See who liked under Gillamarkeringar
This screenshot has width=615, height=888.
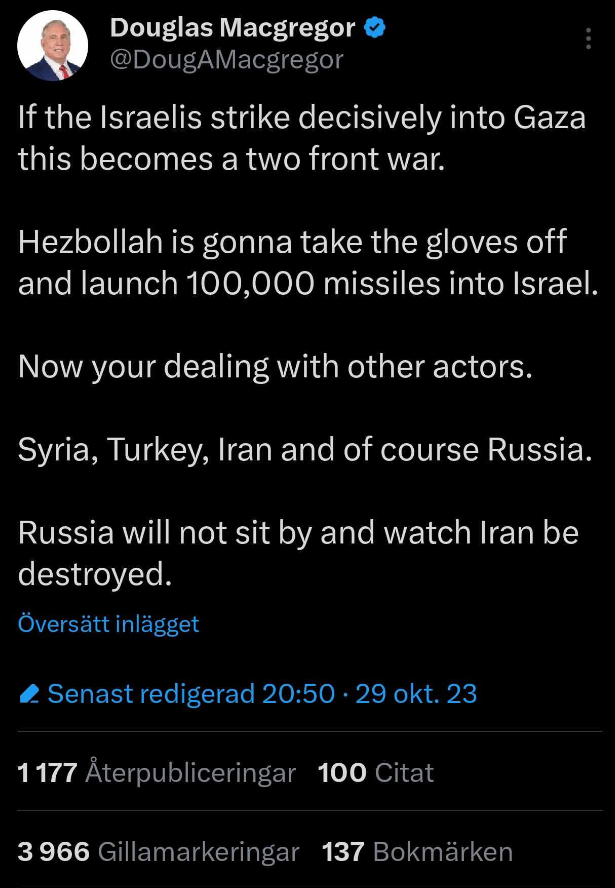point(159,851)
